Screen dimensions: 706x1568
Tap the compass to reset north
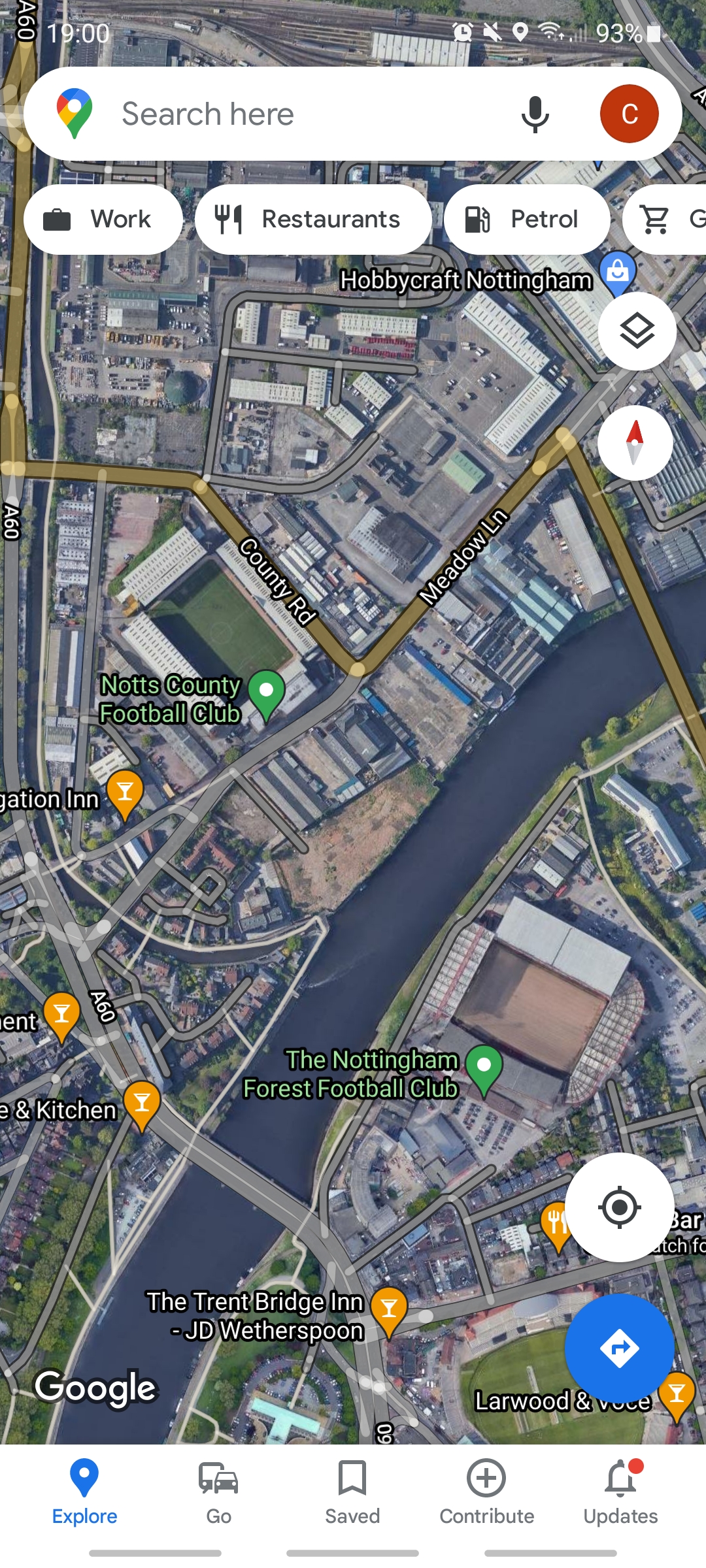[635, 443]
